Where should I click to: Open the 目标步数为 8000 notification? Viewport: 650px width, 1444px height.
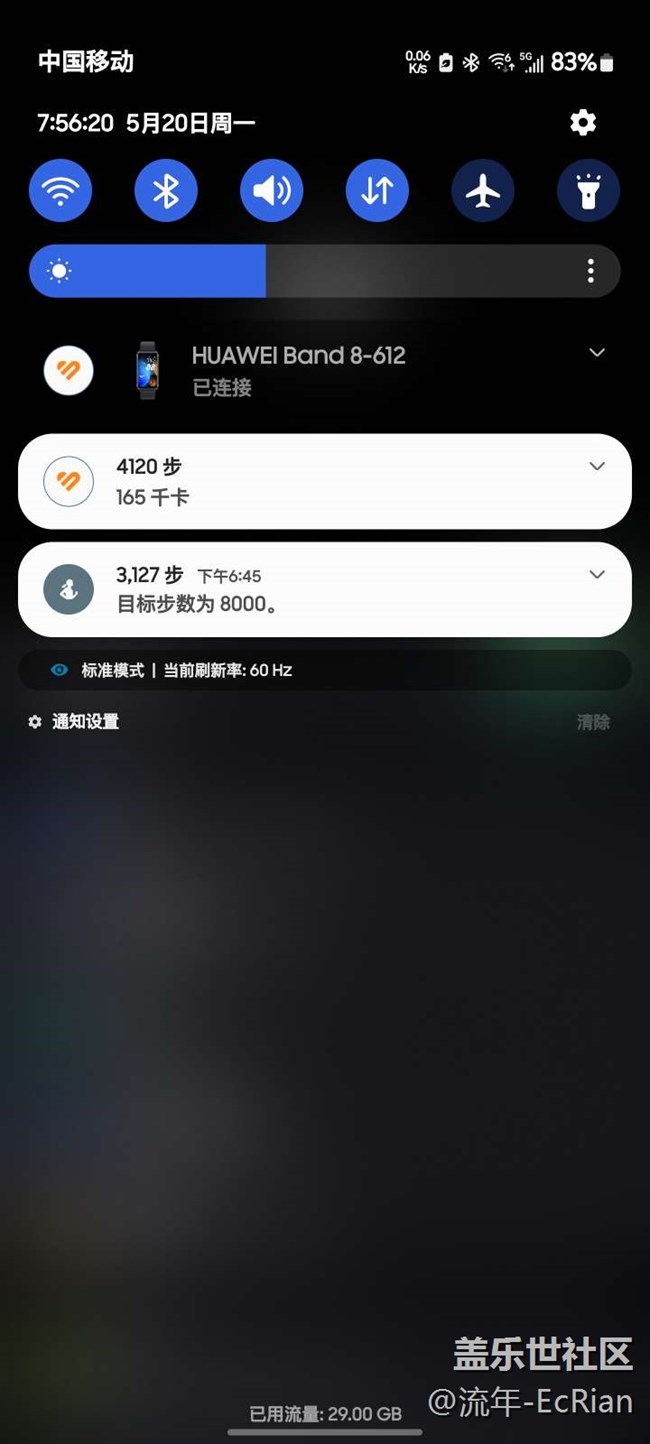pos(325,589)
